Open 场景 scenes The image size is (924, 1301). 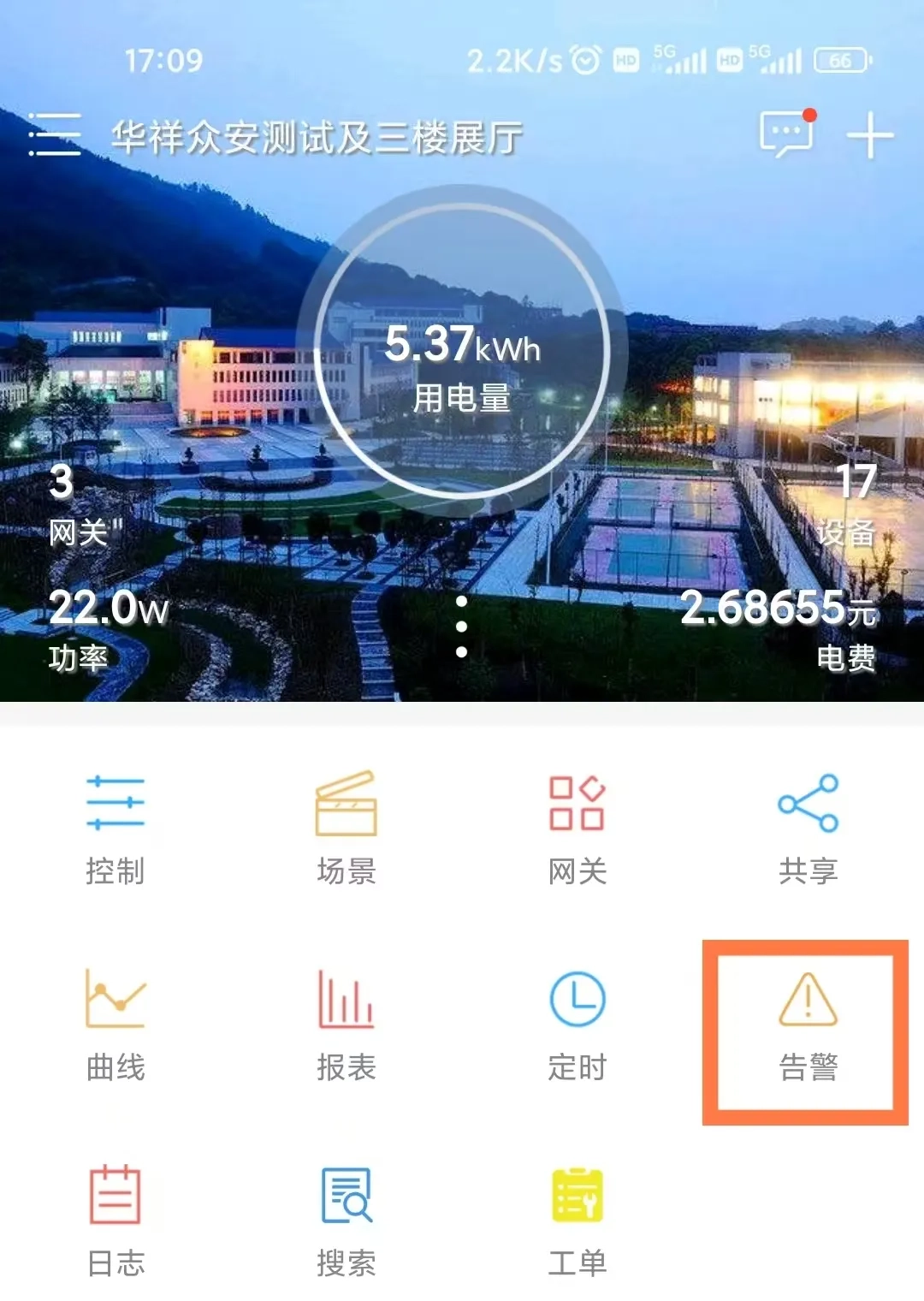tap(346, 826)
